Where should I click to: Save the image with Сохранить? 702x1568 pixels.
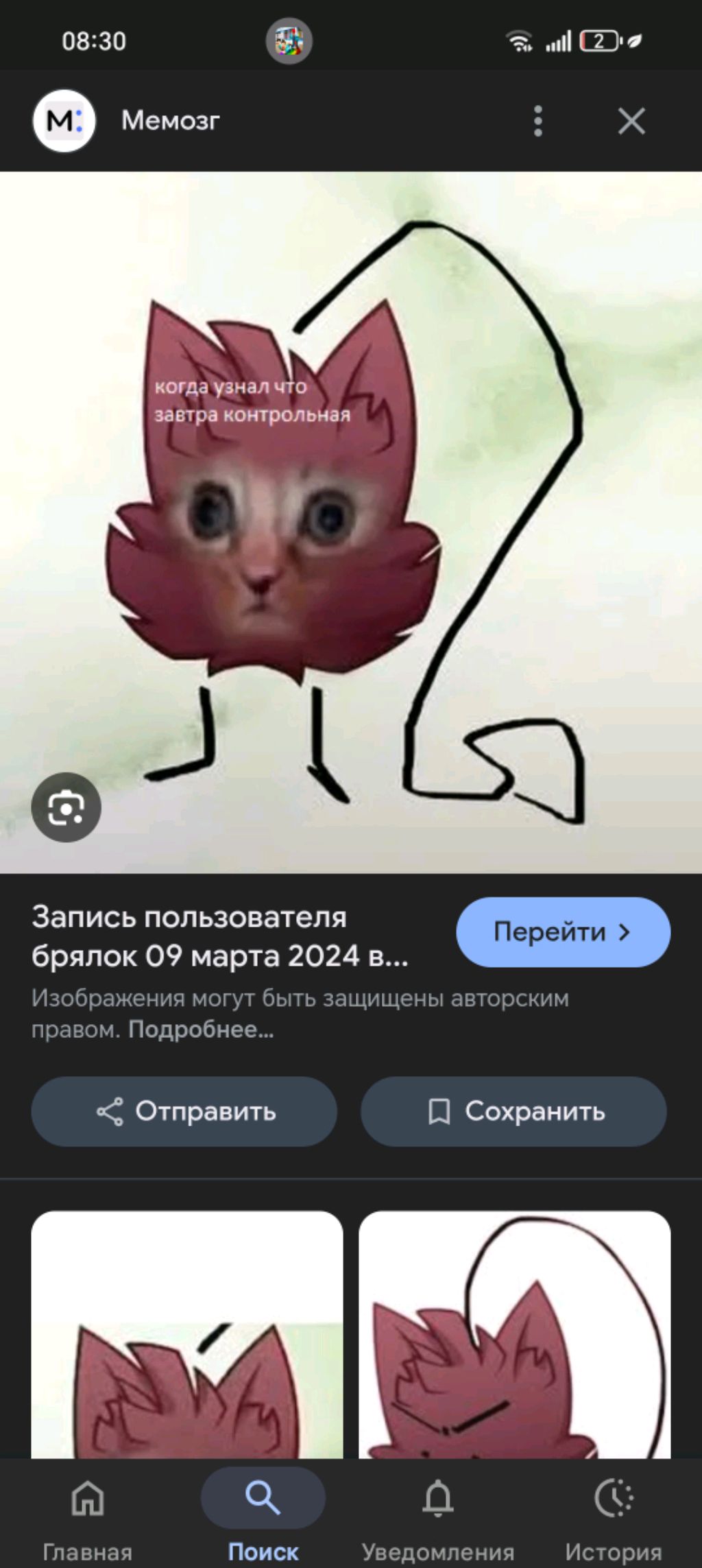[513, 1111]
